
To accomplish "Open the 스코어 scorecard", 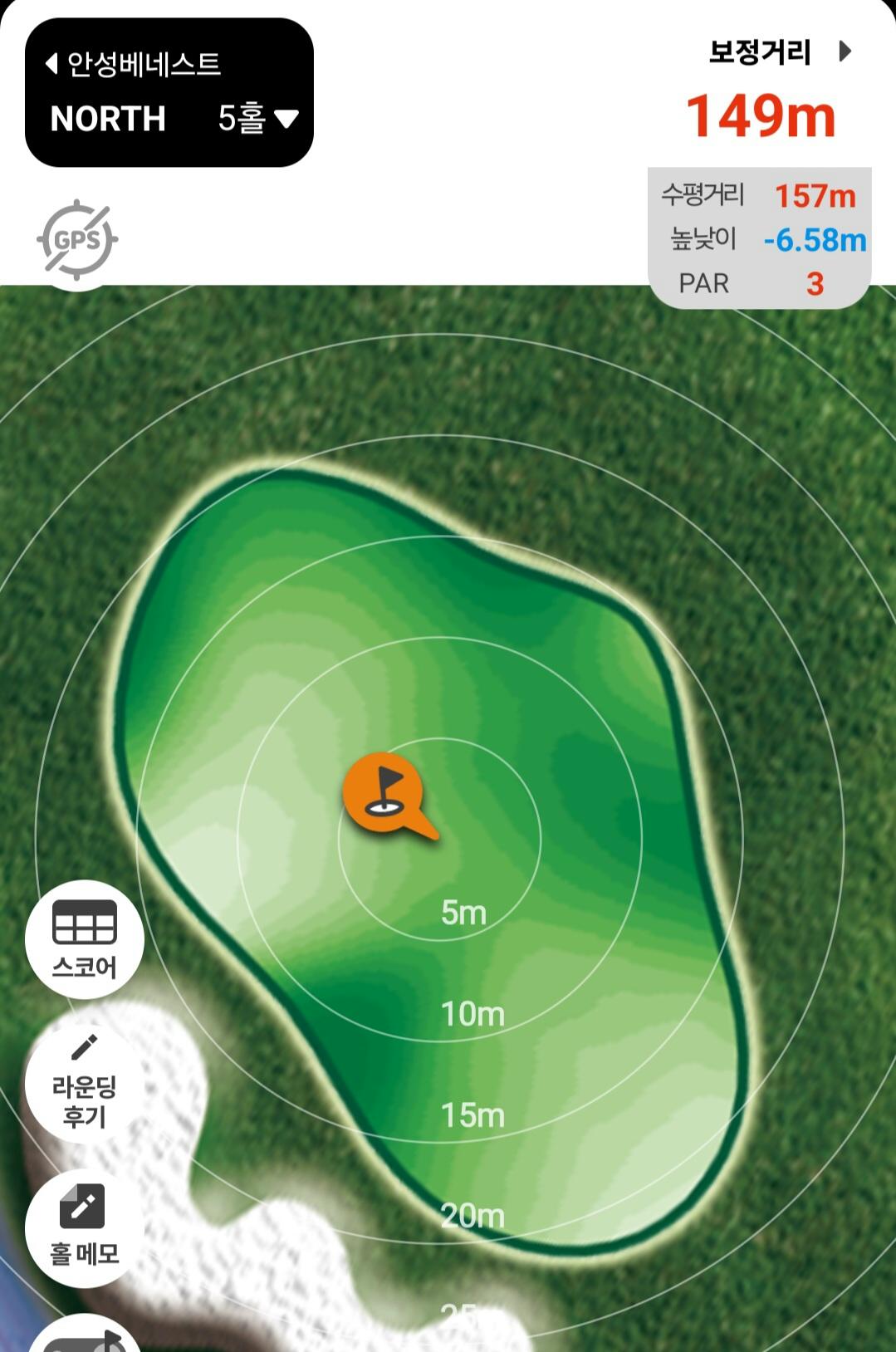I will 85,939.
